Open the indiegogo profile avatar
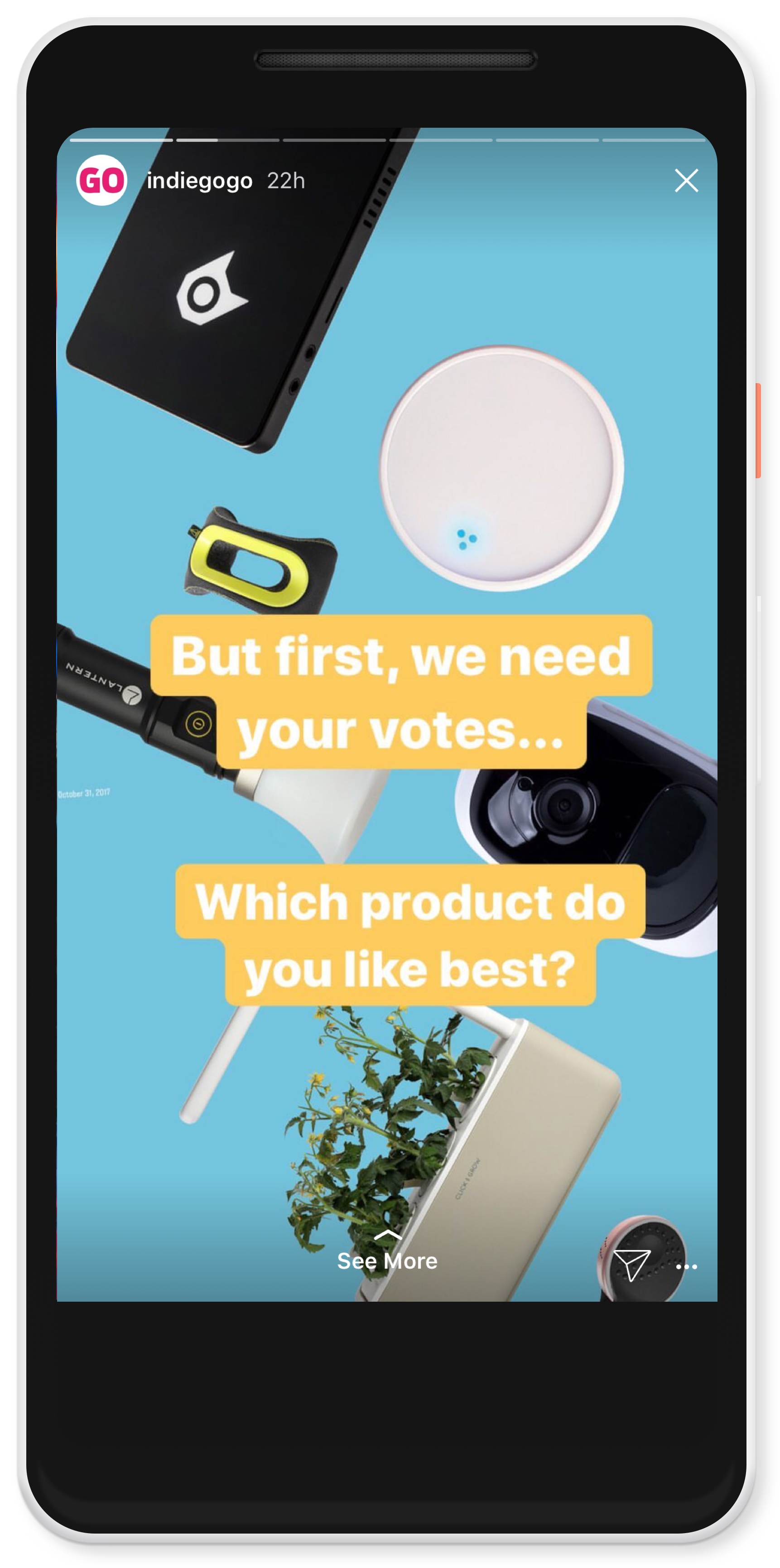Viewport: 780px width, 1568px height. pyautogui.click(x=101, y=181)
